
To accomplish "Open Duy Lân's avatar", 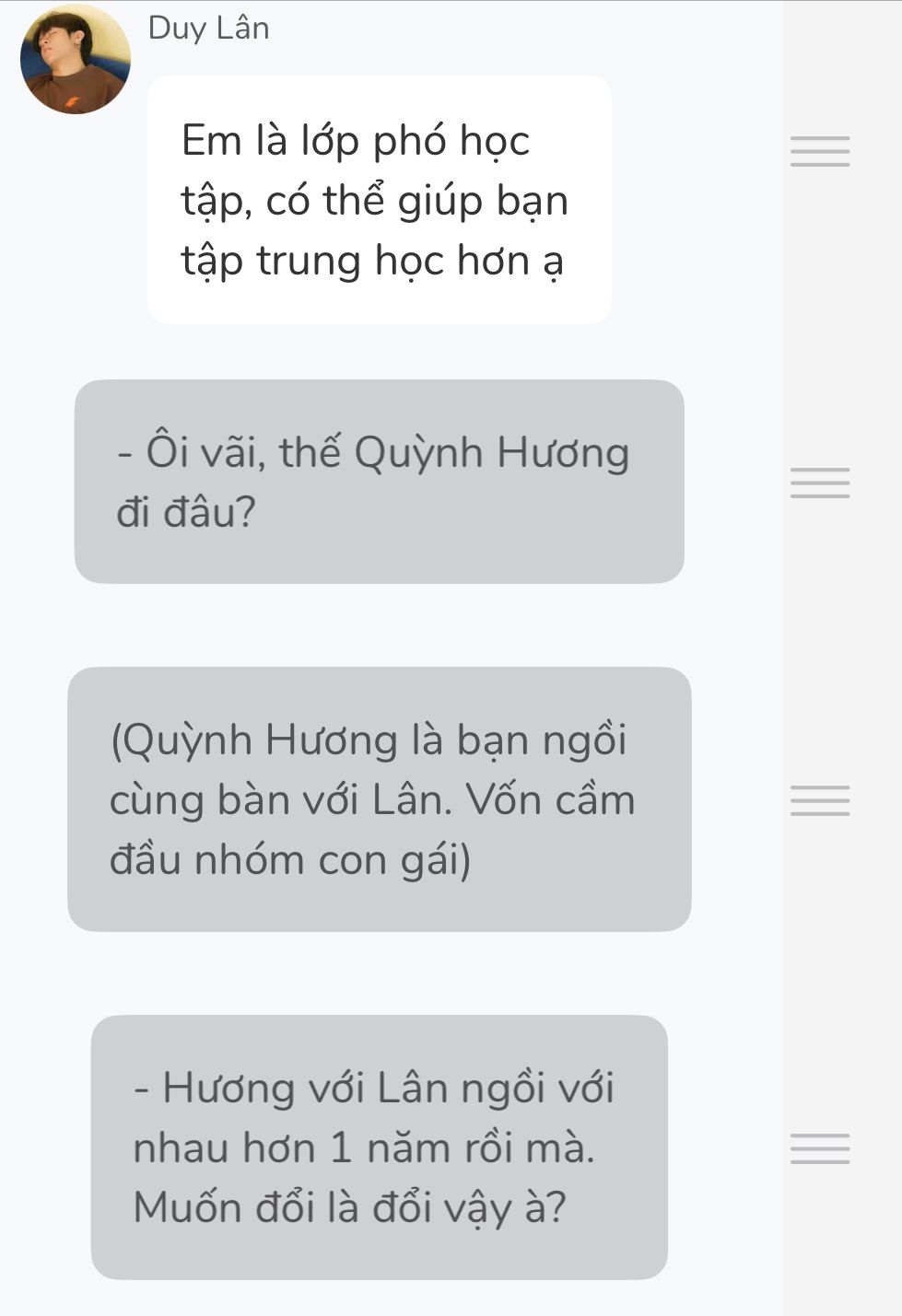I will click(x=76, y=60).
